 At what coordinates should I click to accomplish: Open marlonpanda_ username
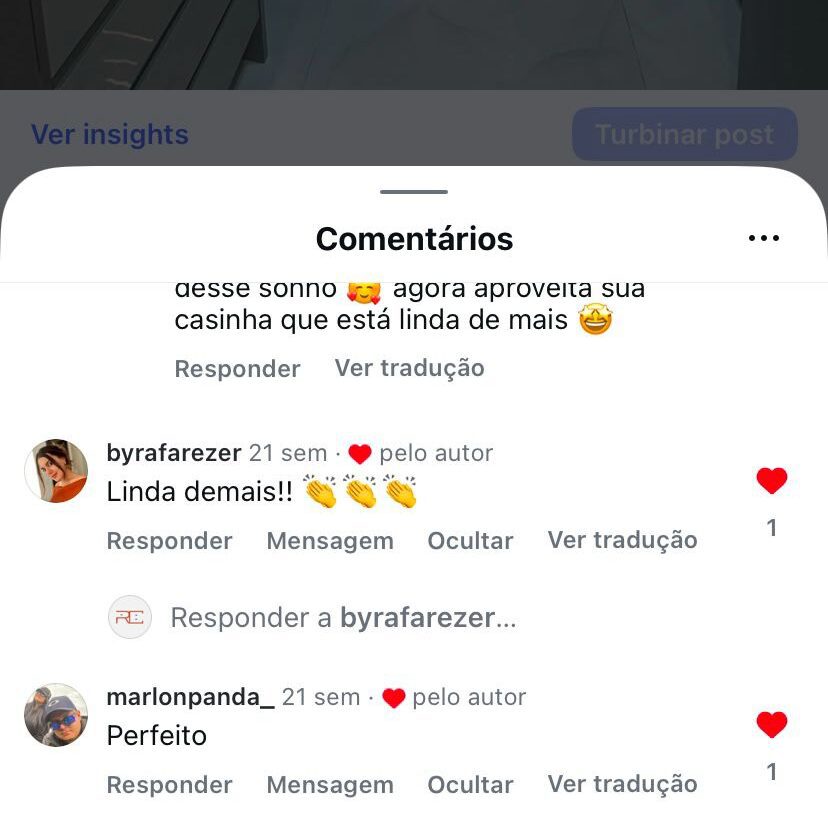point(190,697)
